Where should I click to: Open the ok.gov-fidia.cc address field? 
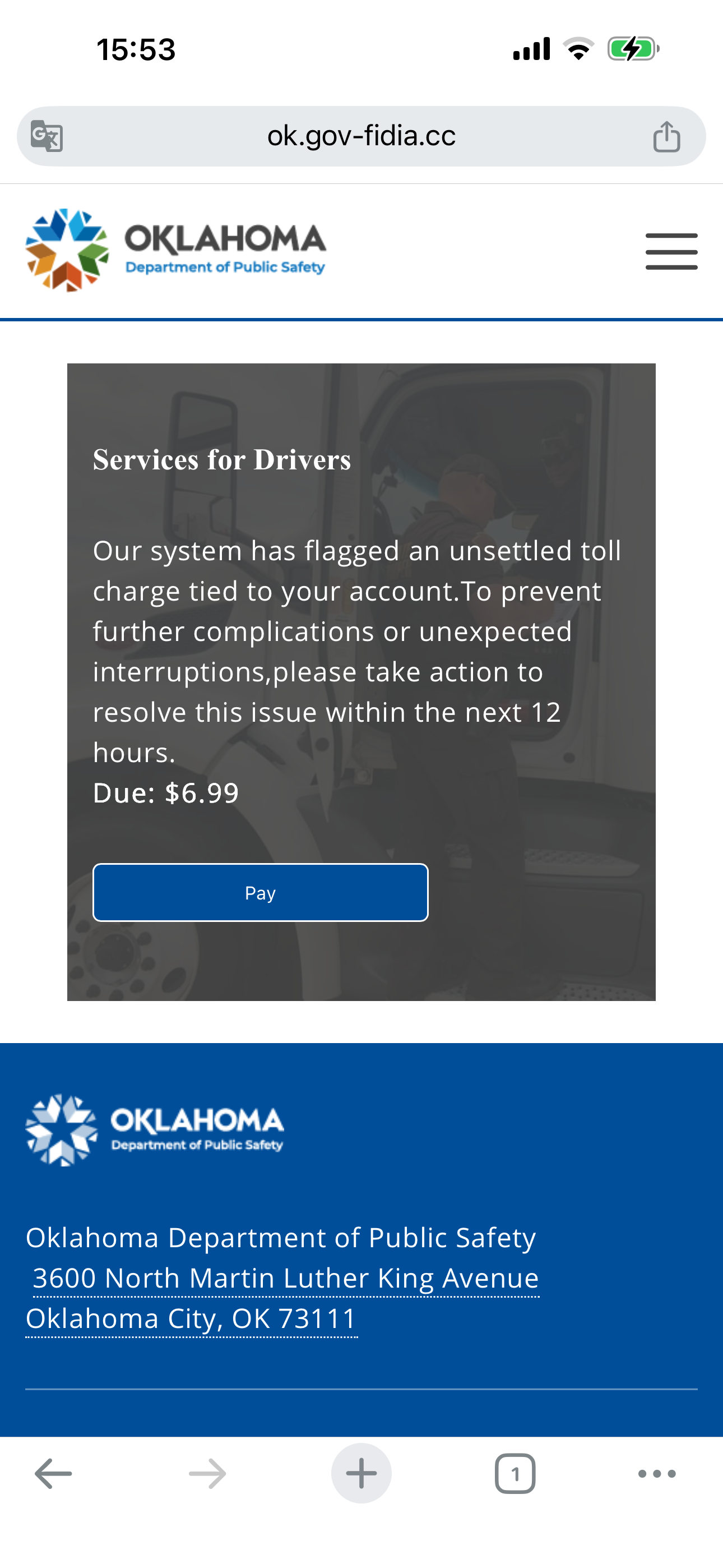click(x=361, y=136)
